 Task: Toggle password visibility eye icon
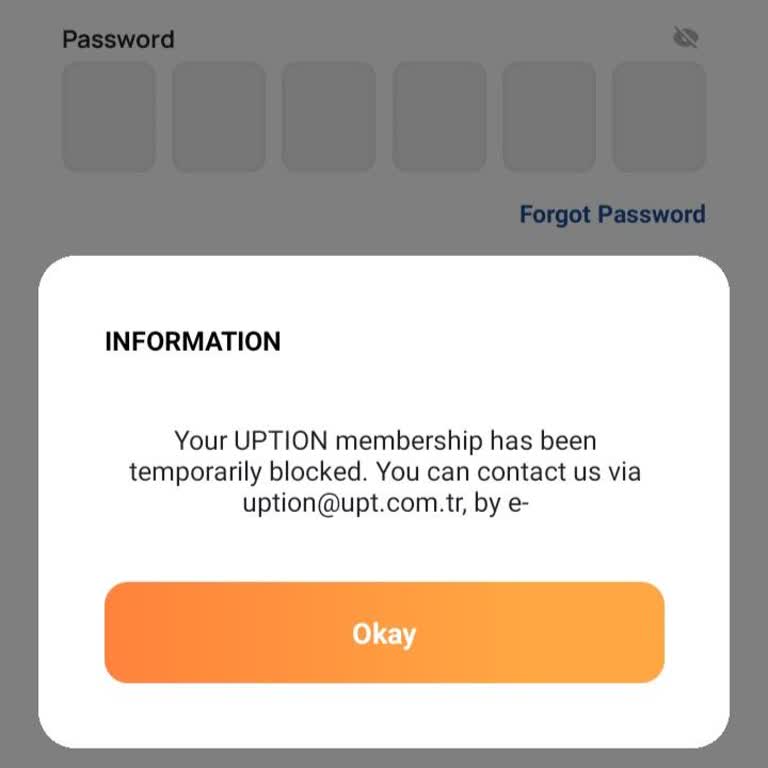tap(686, 38)
